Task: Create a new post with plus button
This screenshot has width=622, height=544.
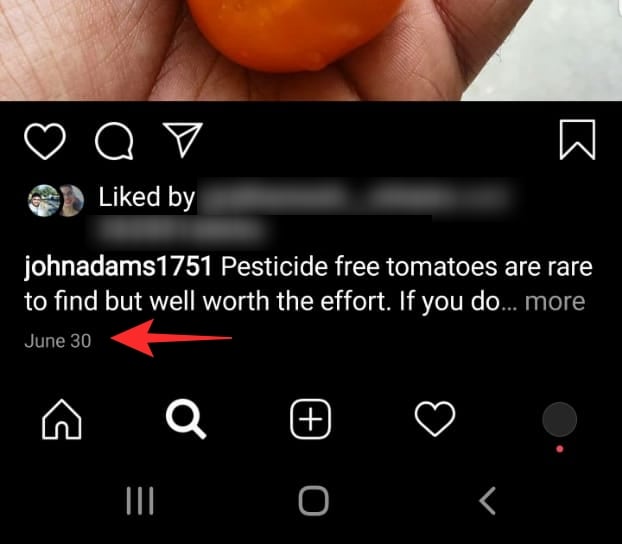Action: [x=310, y=421]
